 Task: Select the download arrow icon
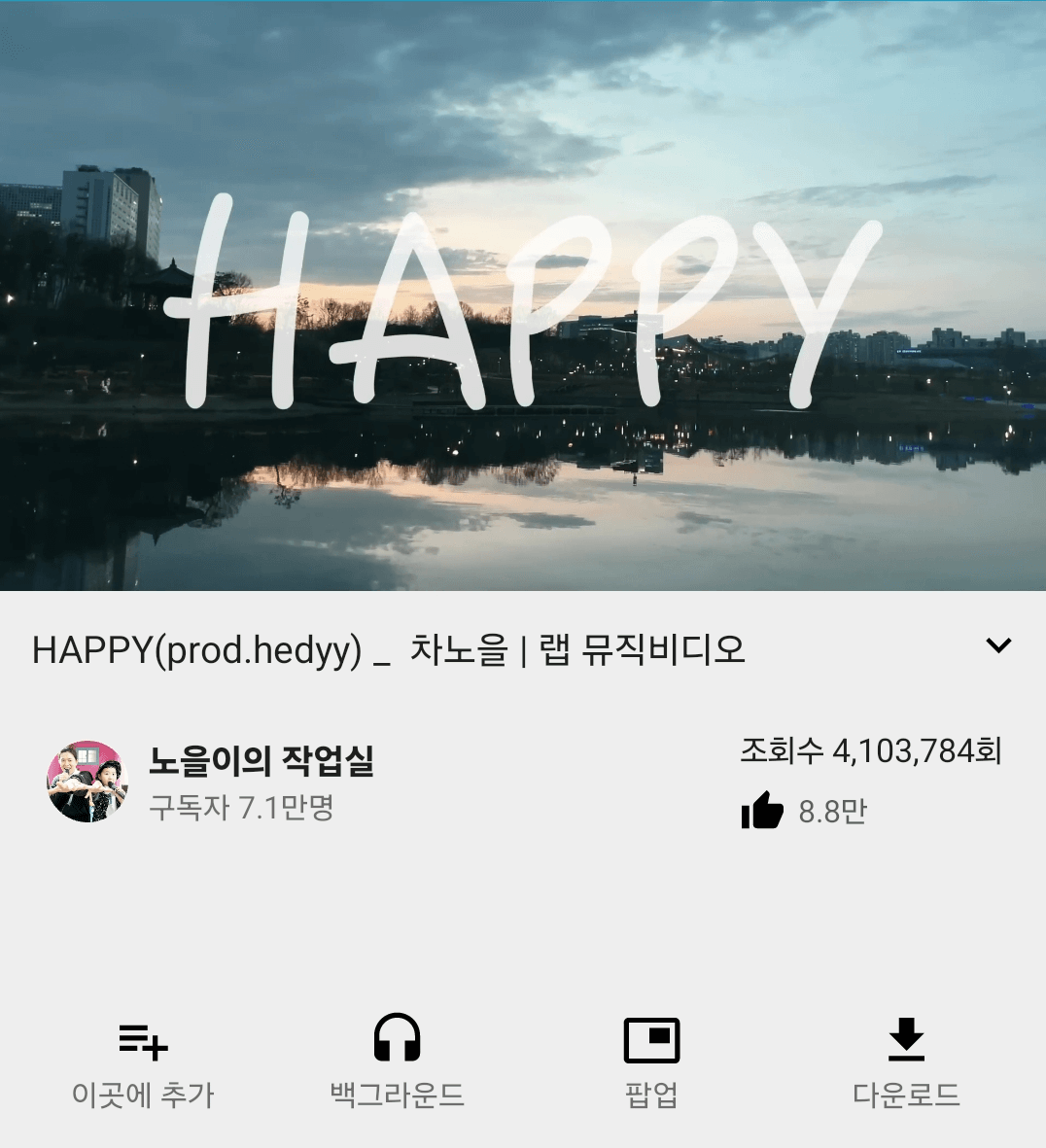coord(906,1038)
